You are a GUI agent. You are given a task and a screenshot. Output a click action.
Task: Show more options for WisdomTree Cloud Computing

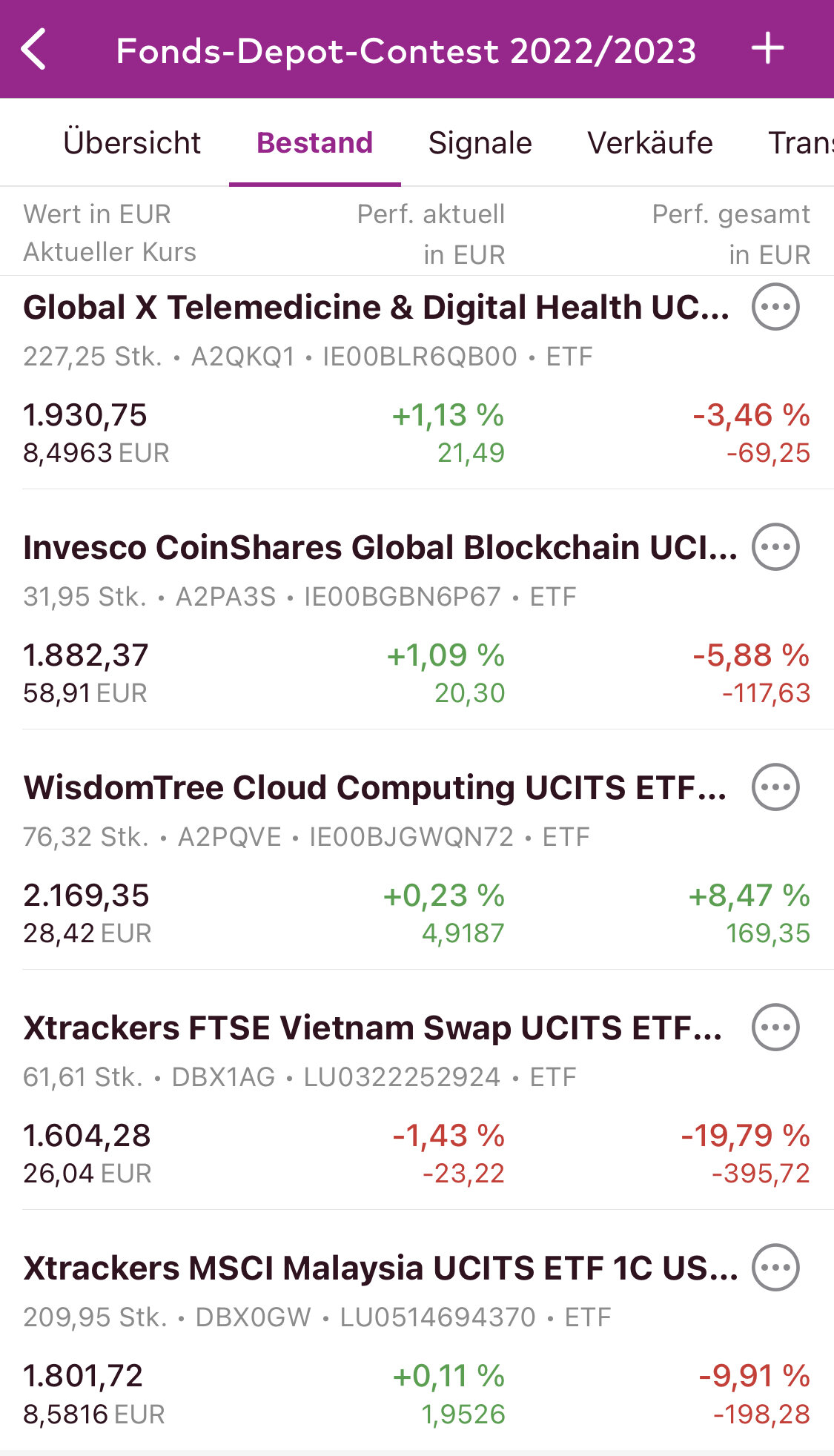point(775,787)
